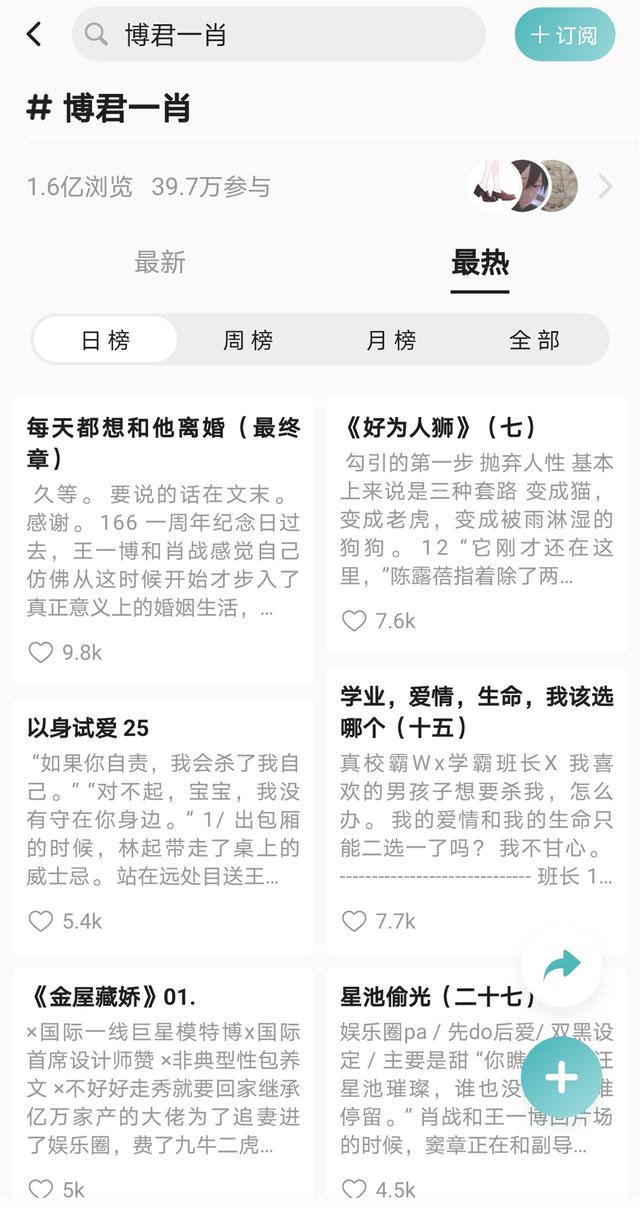Image resolution: width=640 pixels, height=1209 pixels.
Task: Subscribe with the 订阅 button
Action: pyautogui.click(x=564, y=35)
